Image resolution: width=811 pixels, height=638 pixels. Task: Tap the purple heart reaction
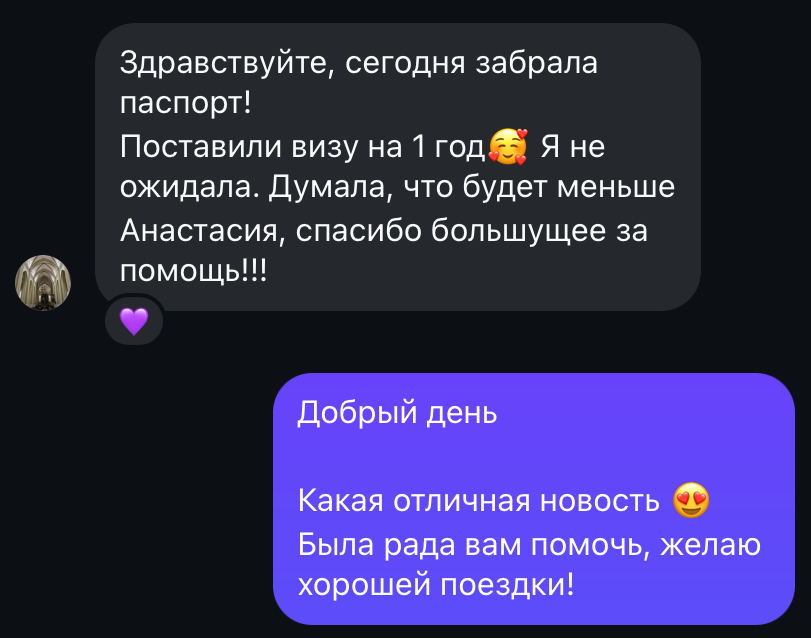134,322
